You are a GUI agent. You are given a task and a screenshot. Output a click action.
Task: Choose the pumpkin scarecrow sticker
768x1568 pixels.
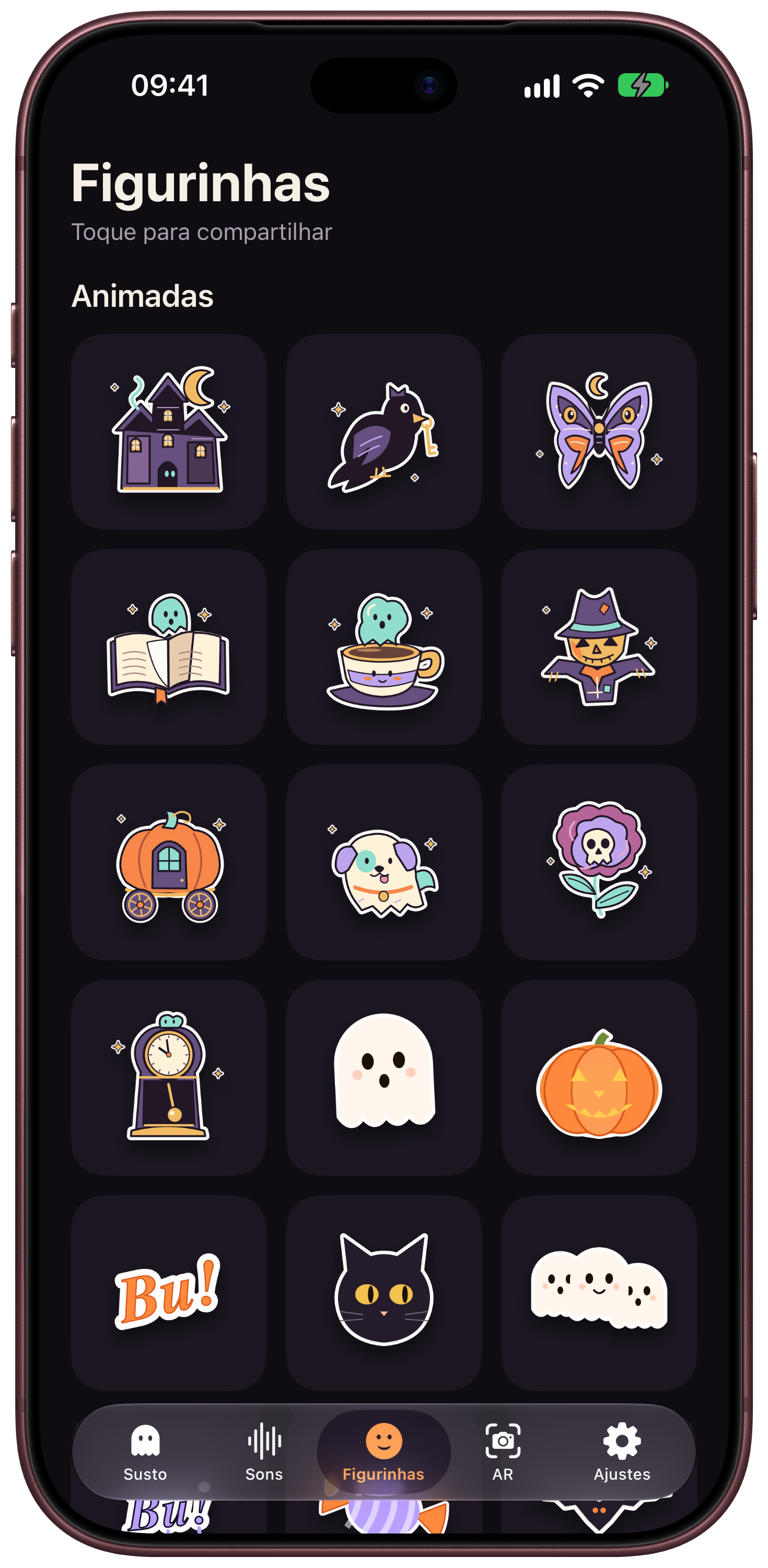point(599,647)
